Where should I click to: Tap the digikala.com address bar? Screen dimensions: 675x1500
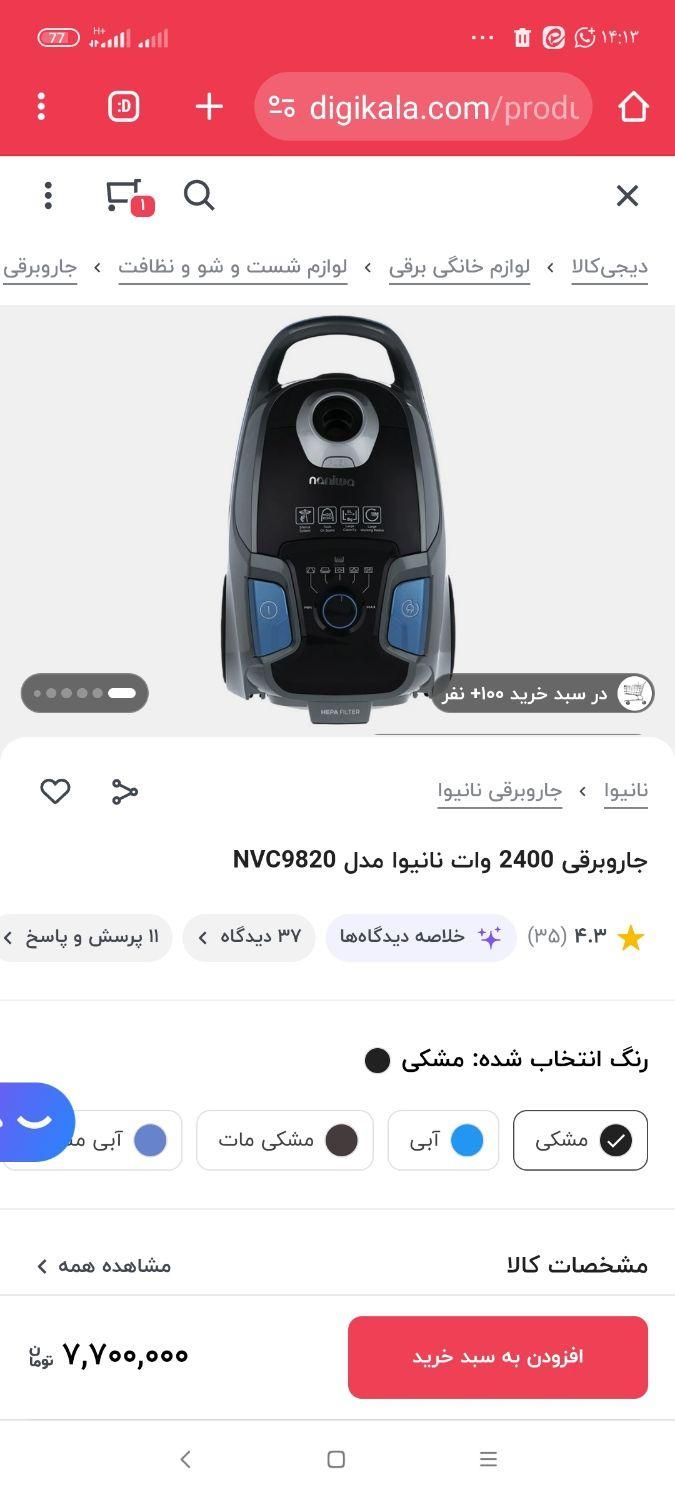pos(425,106)
